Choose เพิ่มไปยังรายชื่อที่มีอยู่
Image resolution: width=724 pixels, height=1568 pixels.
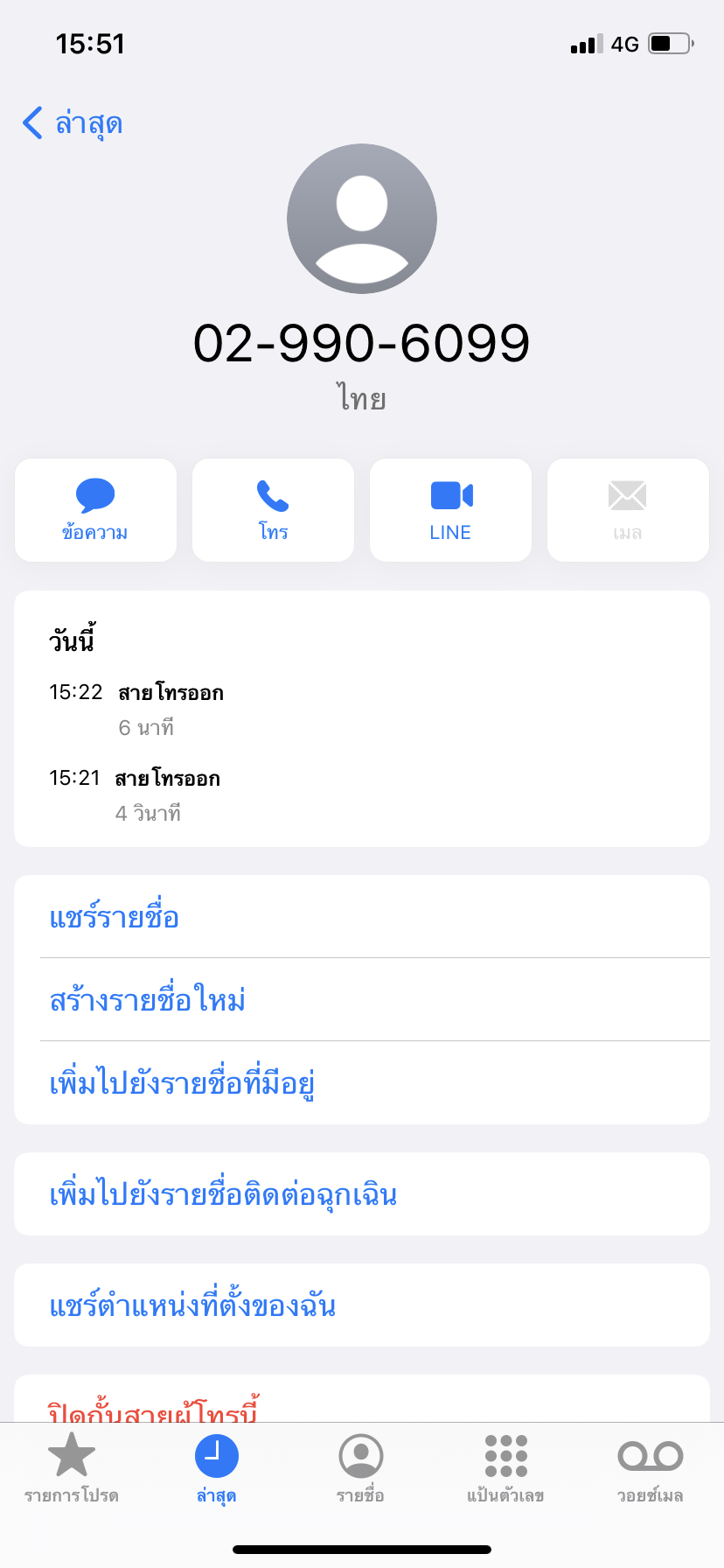pos(362,1082)
